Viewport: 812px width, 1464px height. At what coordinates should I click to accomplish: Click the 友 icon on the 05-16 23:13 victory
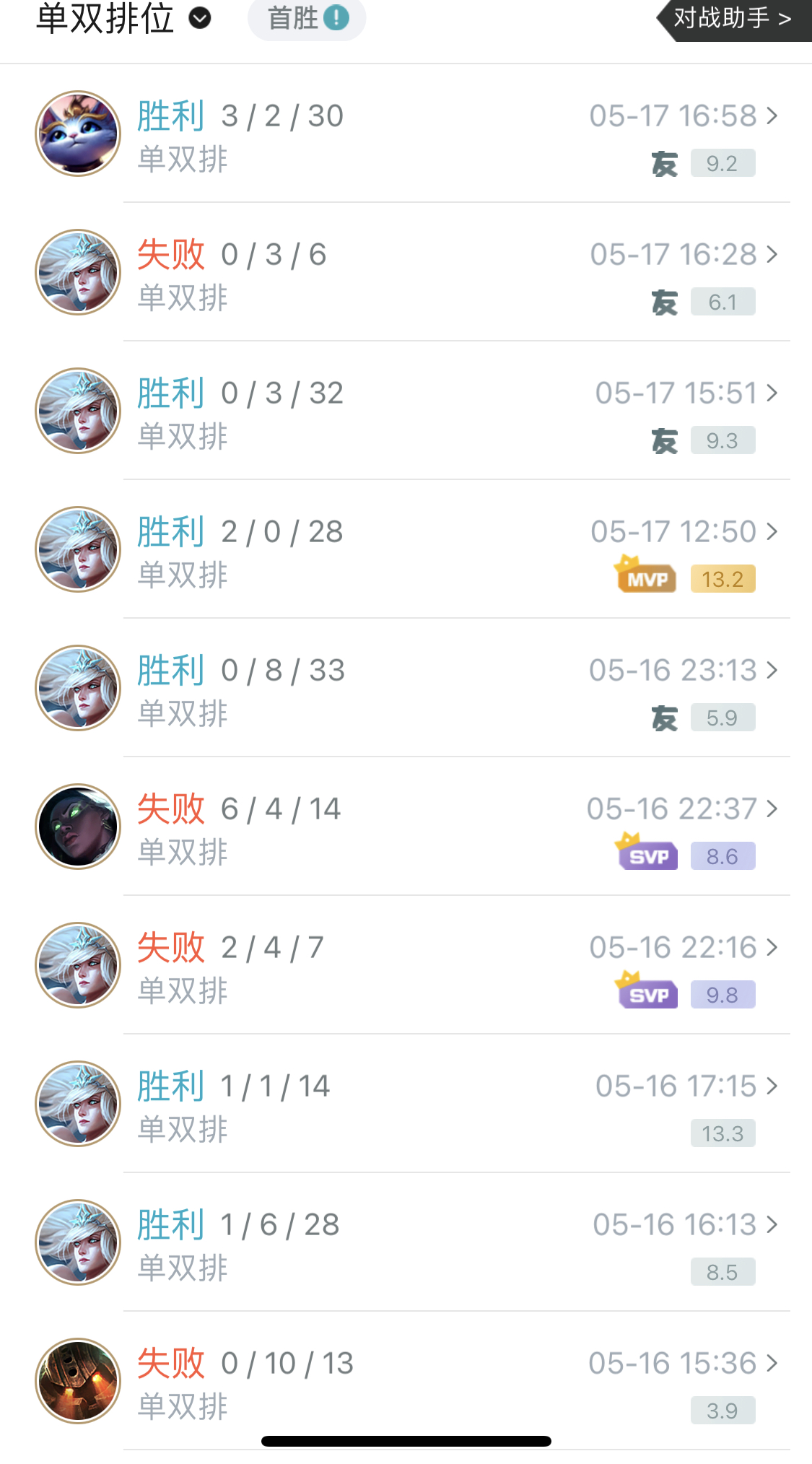click(x=665, y=718)
